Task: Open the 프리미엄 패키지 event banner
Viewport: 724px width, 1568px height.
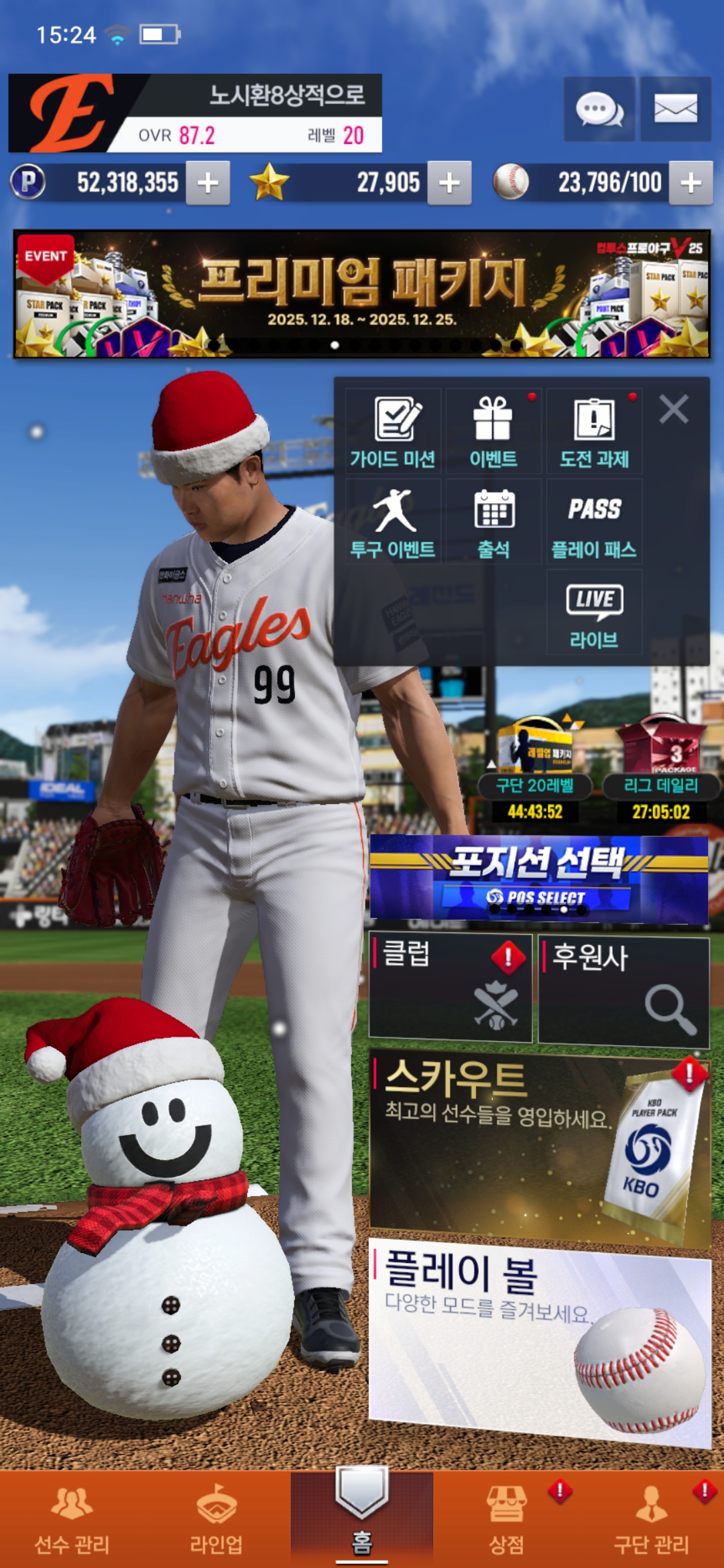Action: [362, 293]
